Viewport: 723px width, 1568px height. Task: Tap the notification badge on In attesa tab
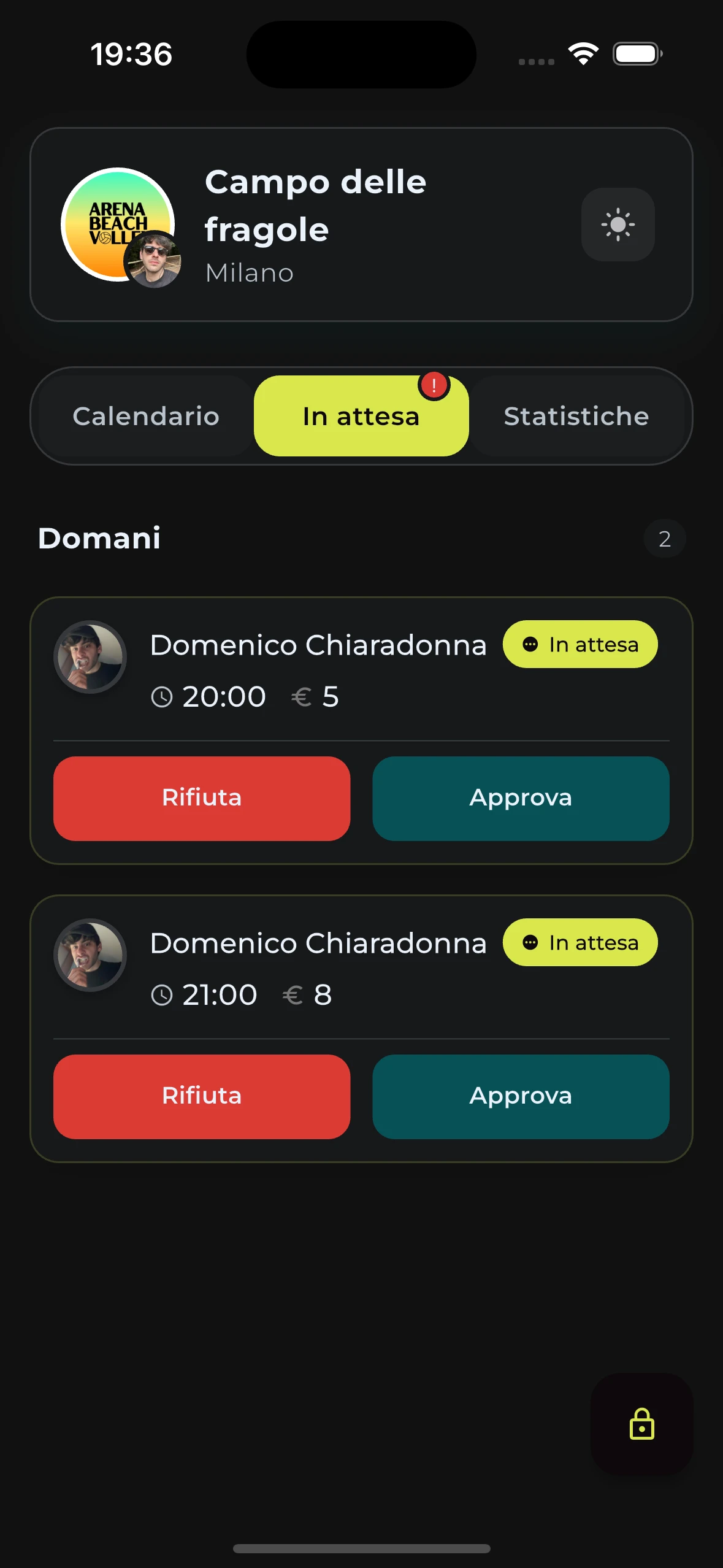434,385
